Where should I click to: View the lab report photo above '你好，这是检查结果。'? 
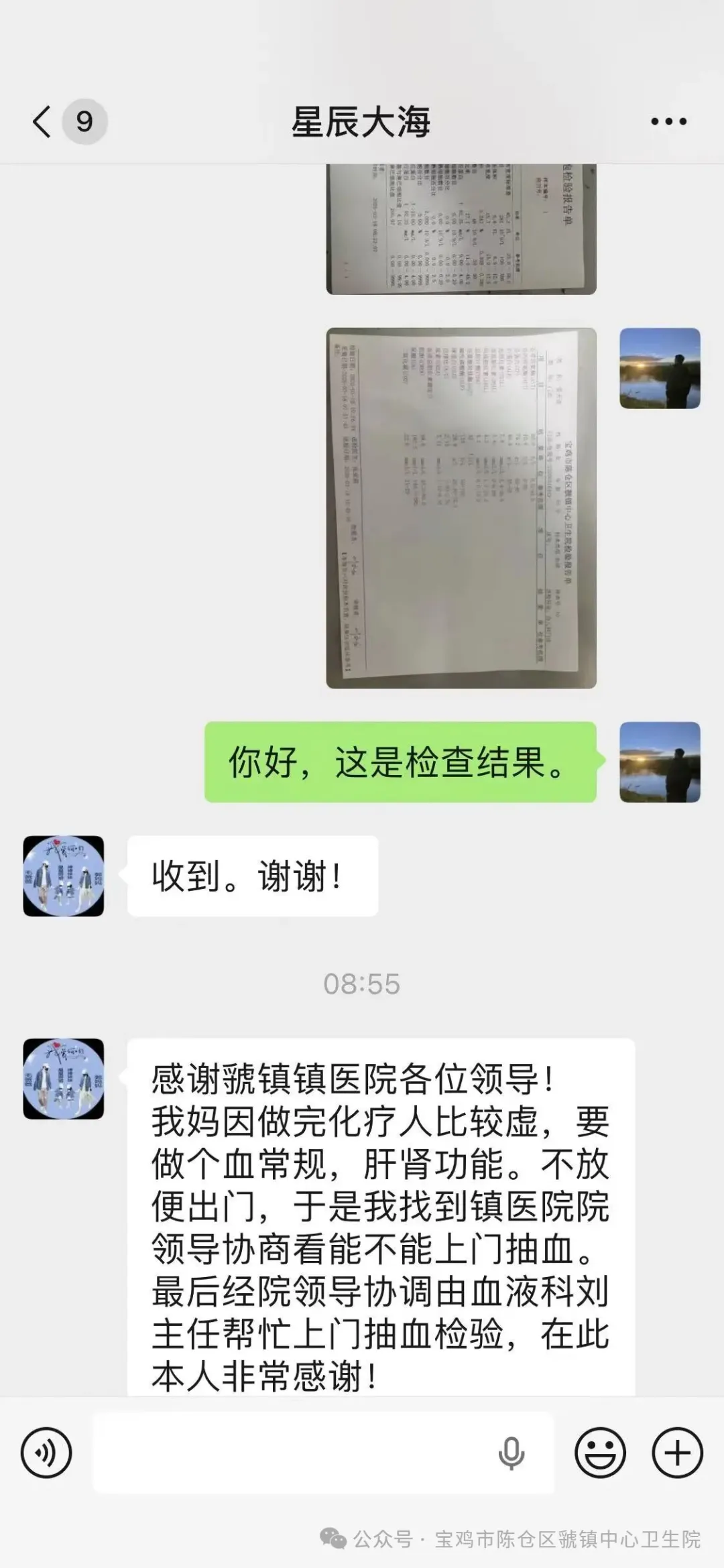coord(461,507)
